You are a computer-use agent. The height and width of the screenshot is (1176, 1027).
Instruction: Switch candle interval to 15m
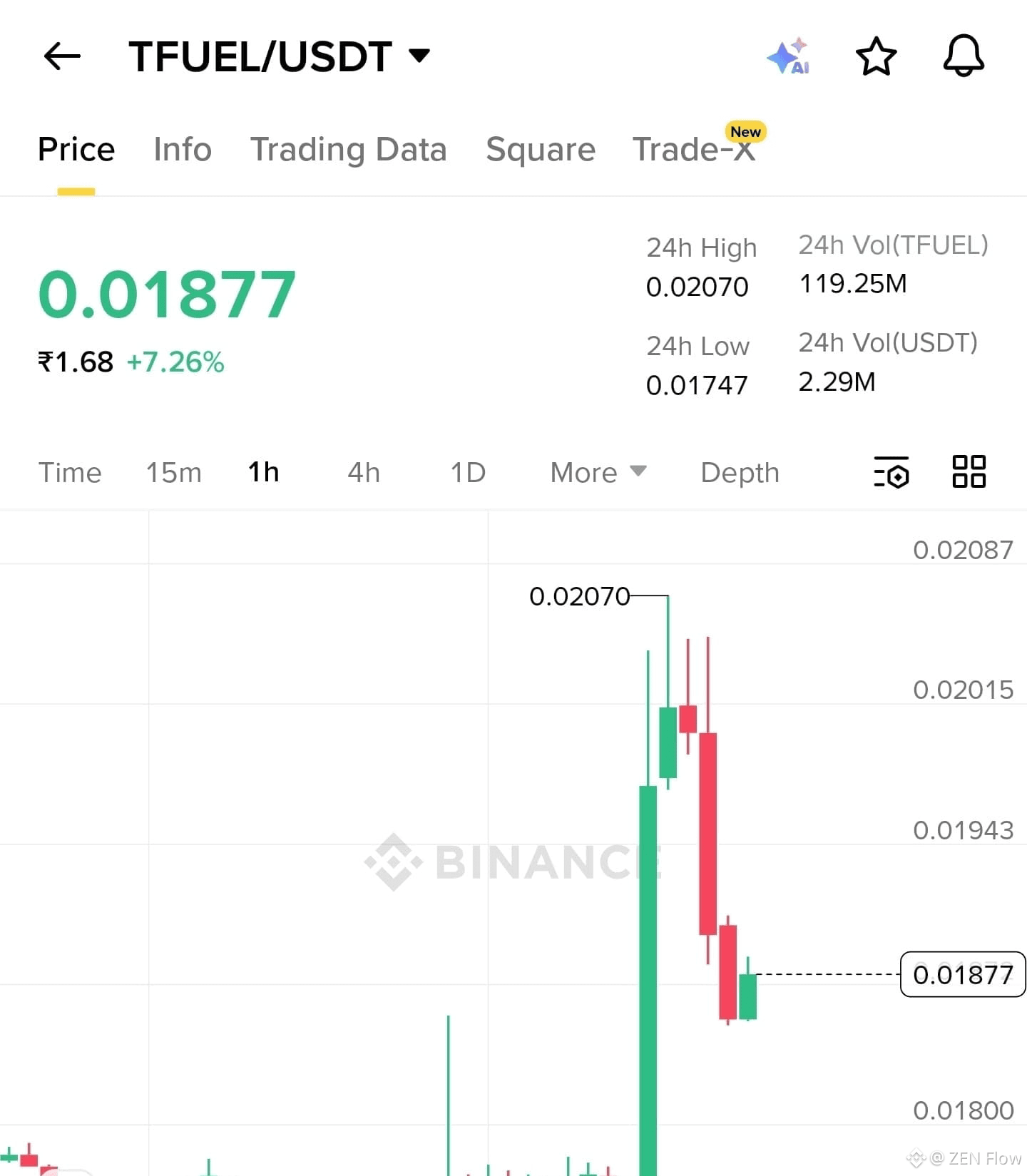pyautogui.click(x=173, y=473)
